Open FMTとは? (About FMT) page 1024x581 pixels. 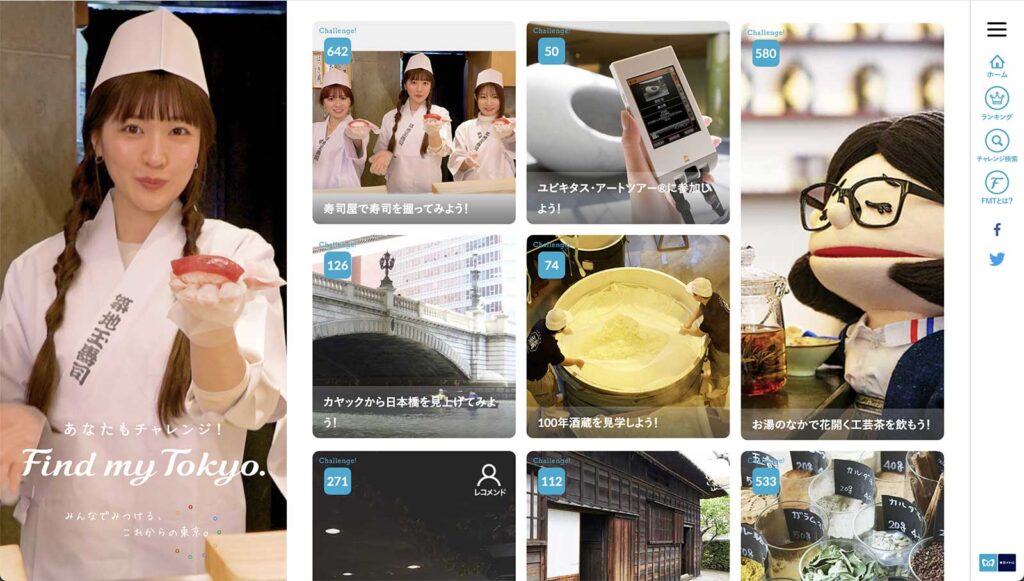click(996, 187)
